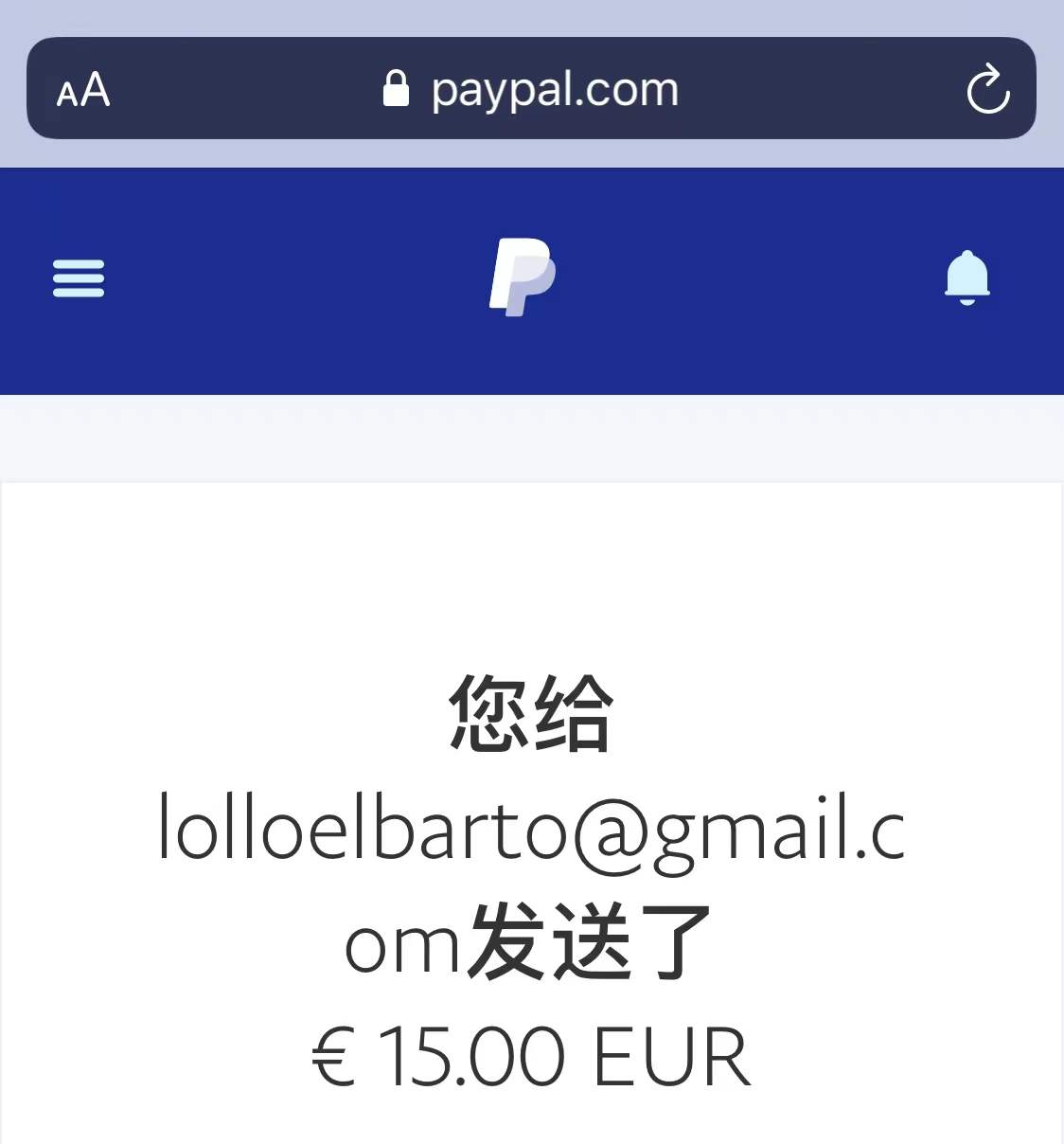Screen dimensions: 1064x1144
Task: Open the AA text size options
Action: (83, 90)
